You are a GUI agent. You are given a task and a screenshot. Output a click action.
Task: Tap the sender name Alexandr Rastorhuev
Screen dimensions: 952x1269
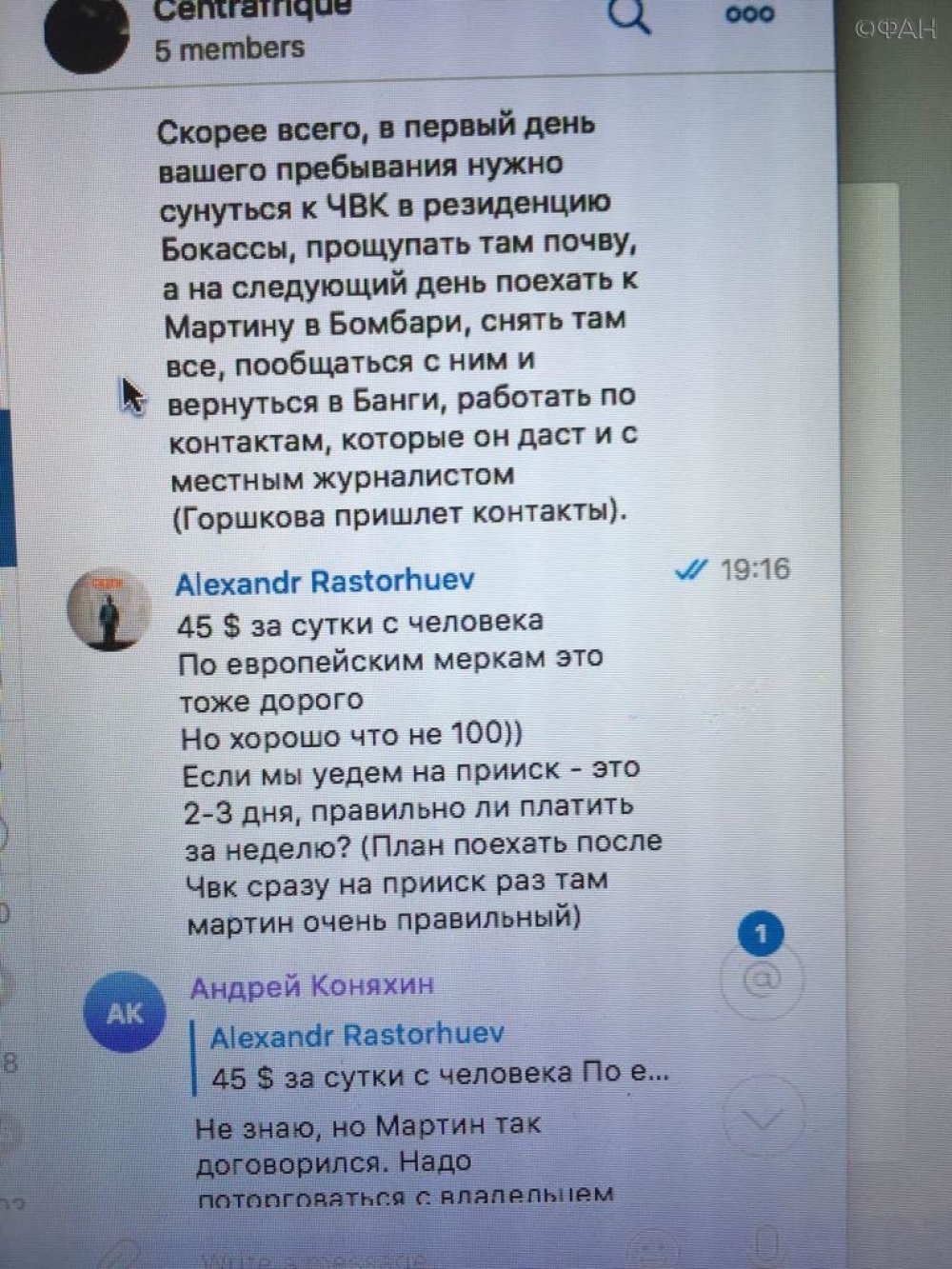click(325, 581)
